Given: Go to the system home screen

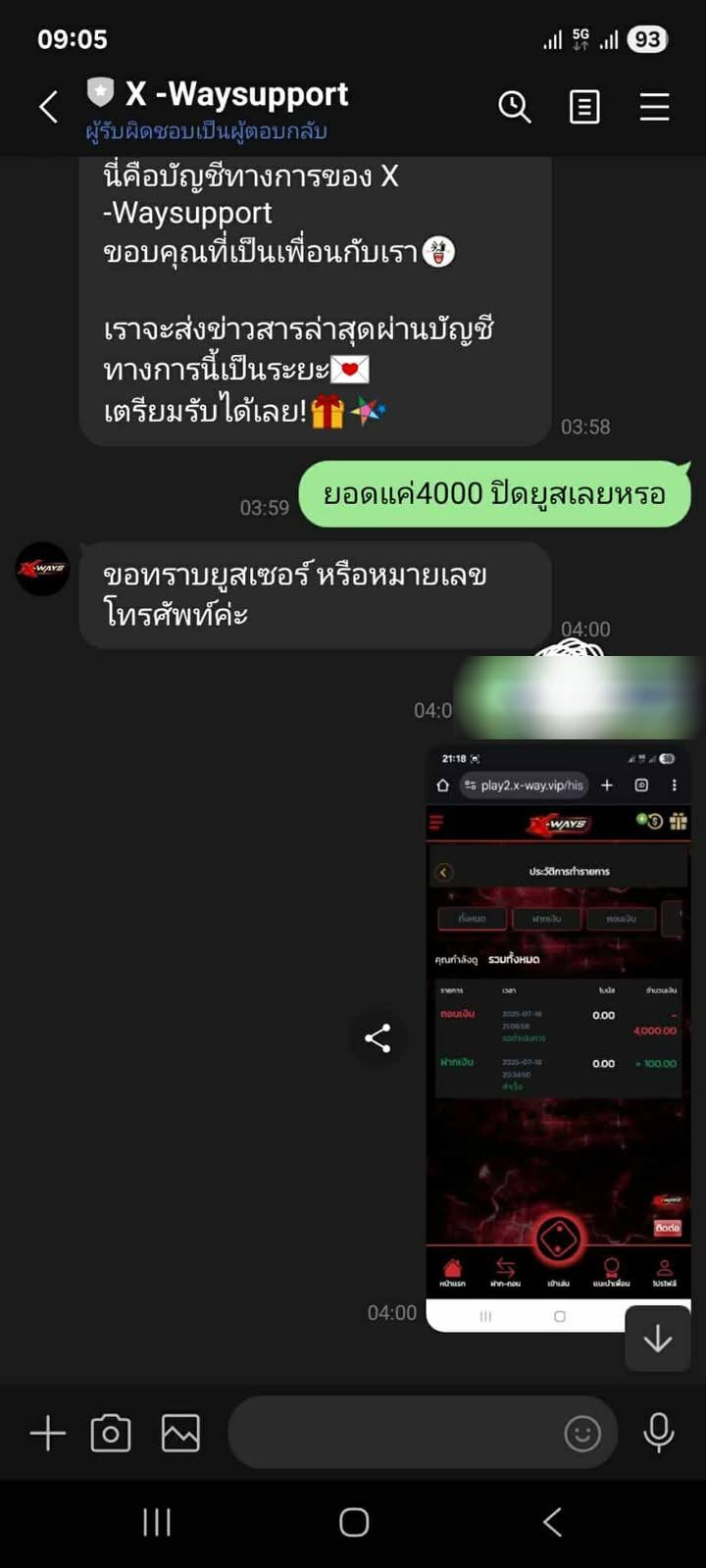Looking at the screenshot, I should tap(353, 1522).
